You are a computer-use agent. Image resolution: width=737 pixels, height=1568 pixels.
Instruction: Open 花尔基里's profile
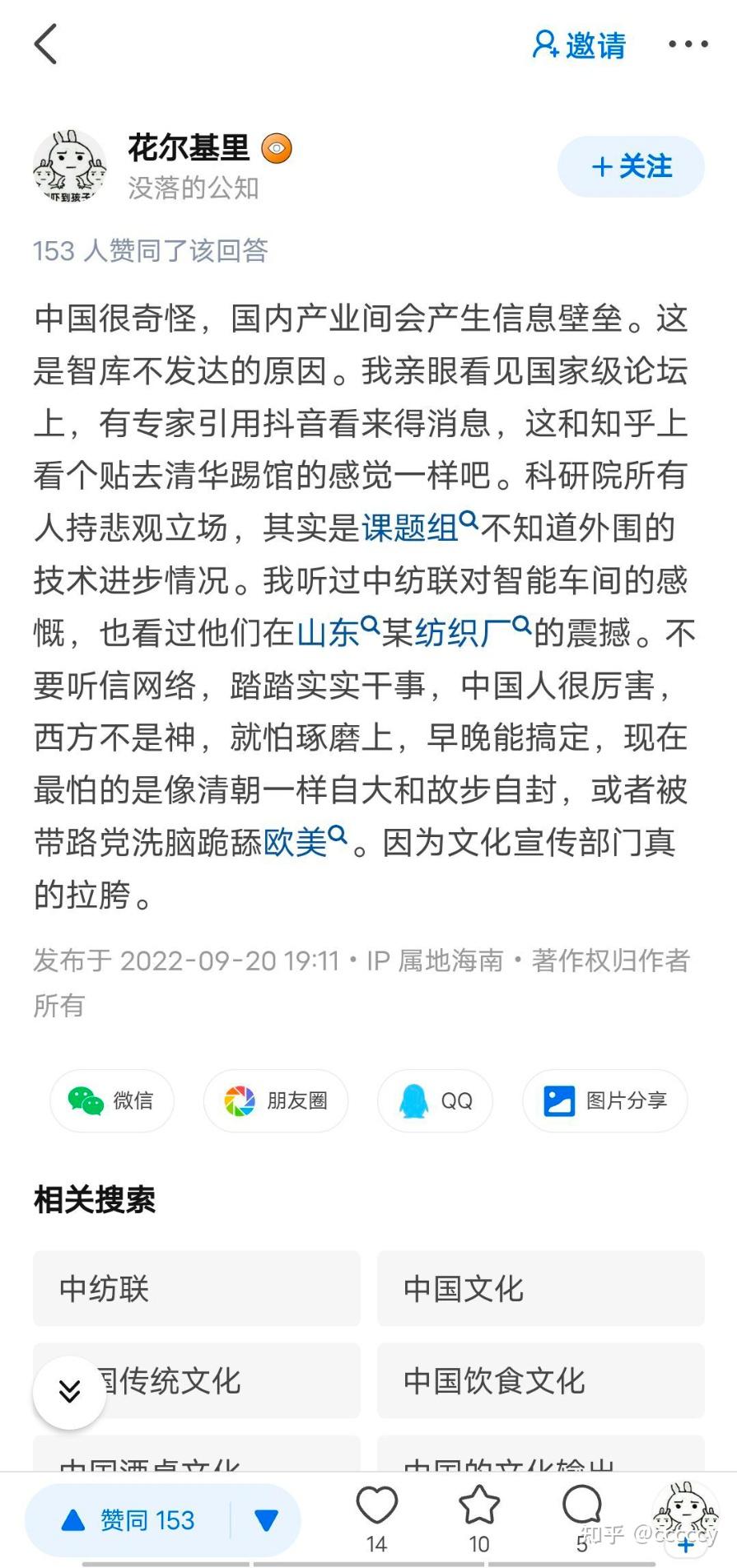[188, 148]
